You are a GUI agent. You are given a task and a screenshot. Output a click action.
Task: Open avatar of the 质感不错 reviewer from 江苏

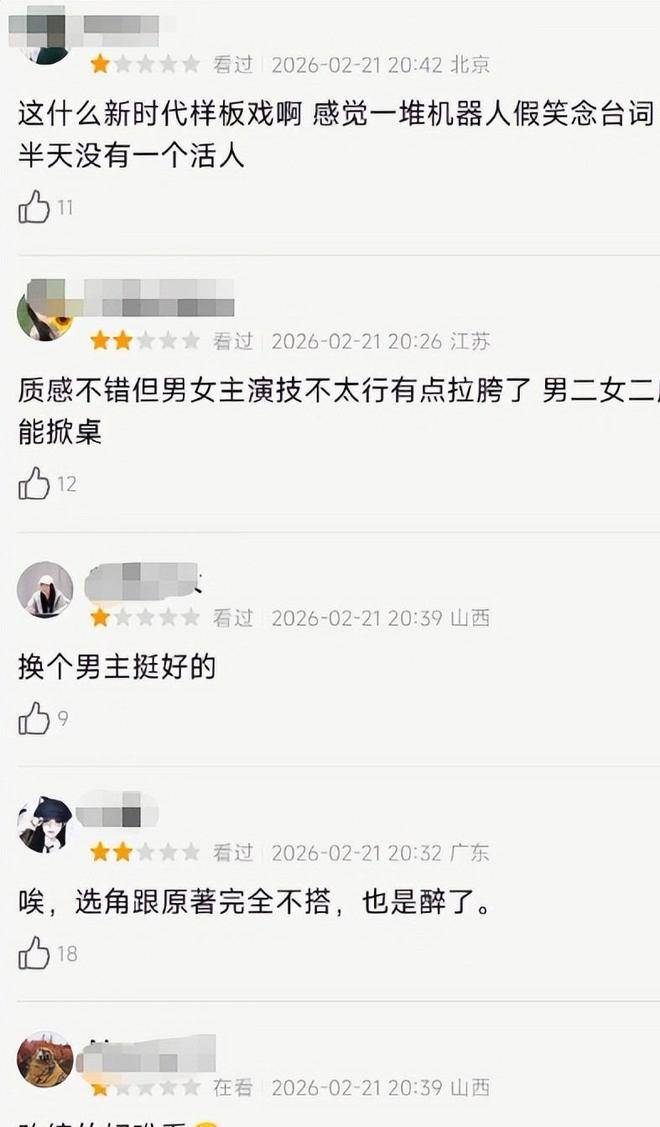pos(45,312)
